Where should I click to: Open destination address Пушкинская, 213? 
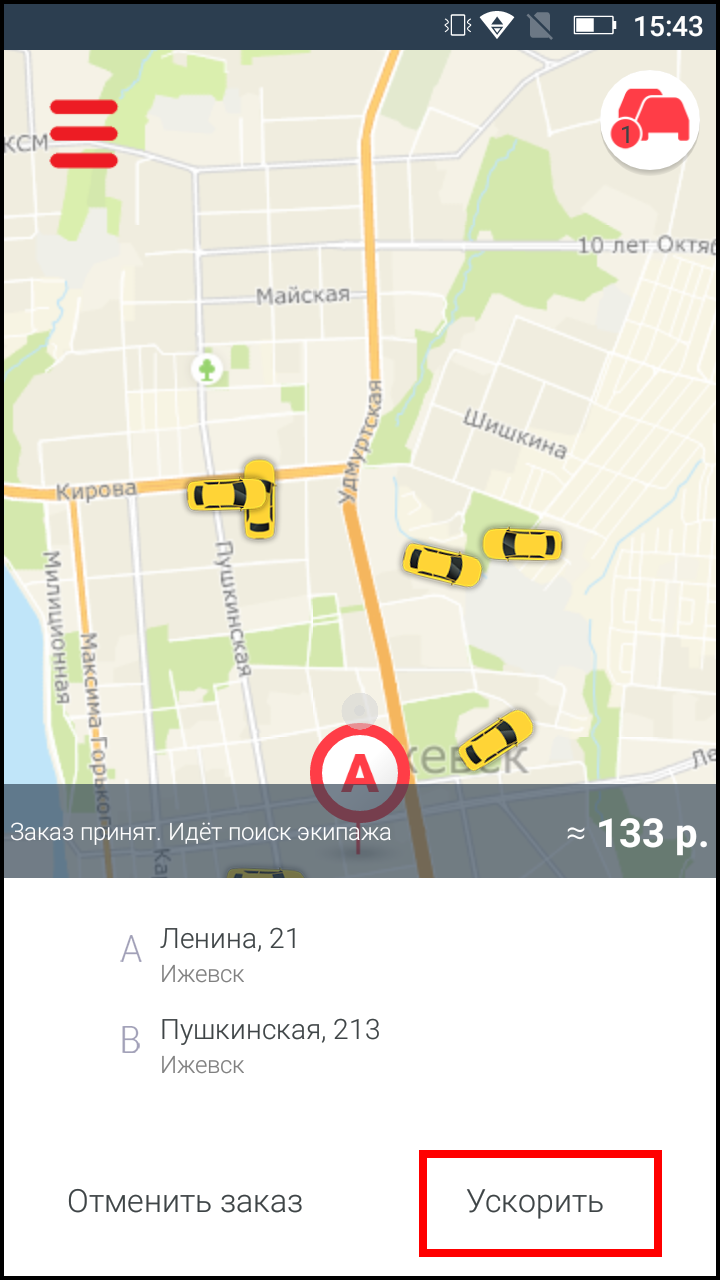point(269,1043)
